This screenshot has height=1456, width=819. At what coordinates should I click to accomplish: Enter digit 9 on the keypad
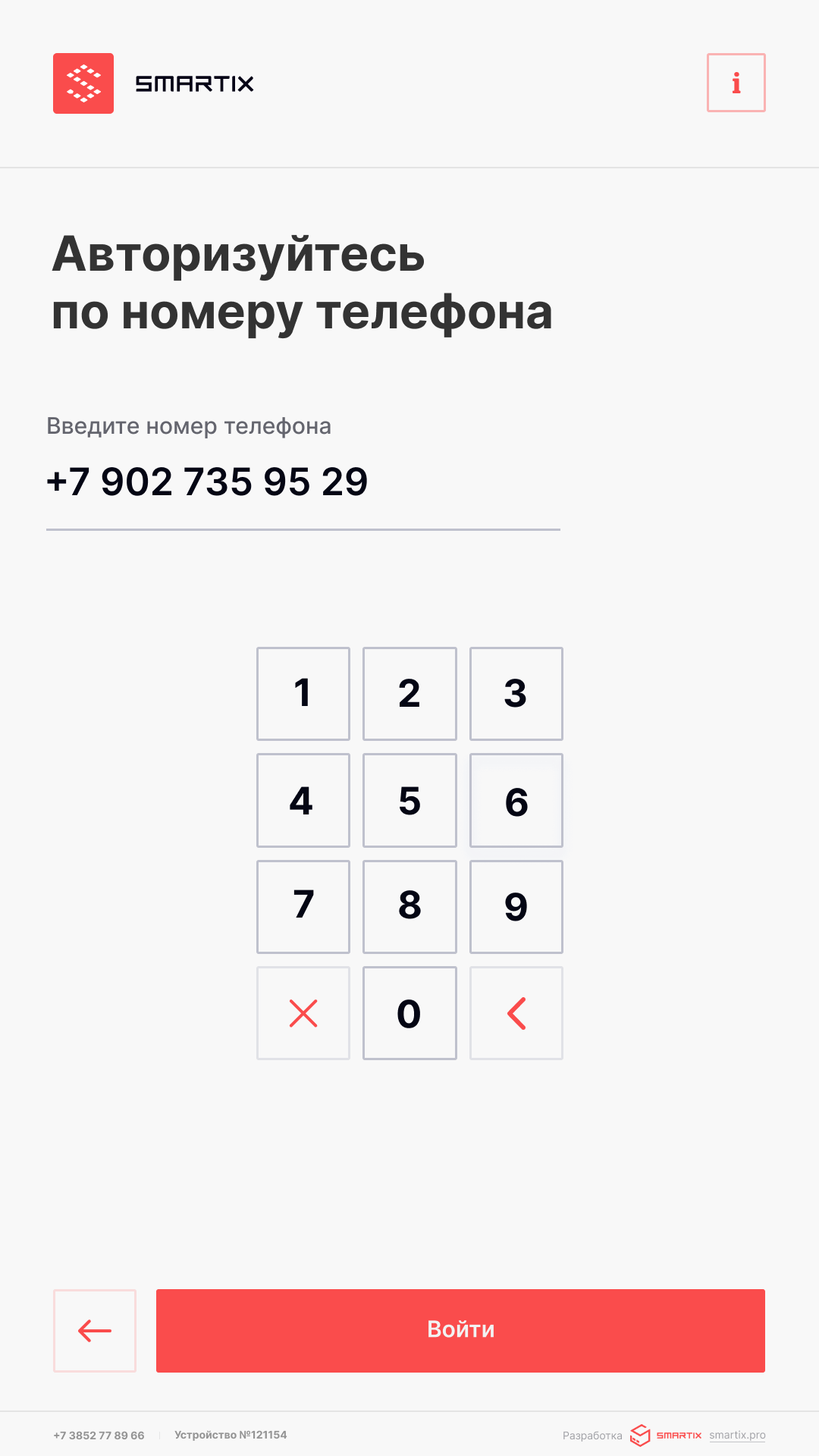516,907
